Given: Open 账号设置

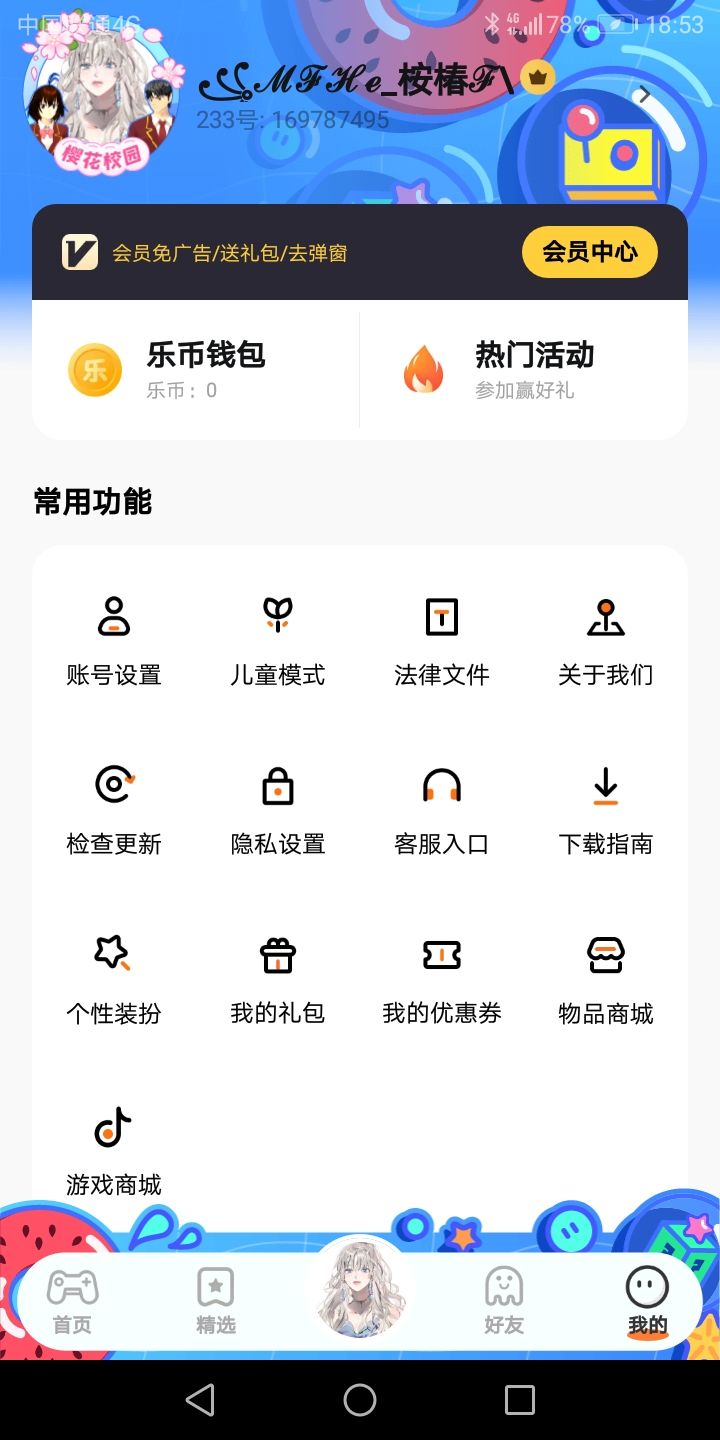Looking at the screenshot, I should (x=114, y=640).
